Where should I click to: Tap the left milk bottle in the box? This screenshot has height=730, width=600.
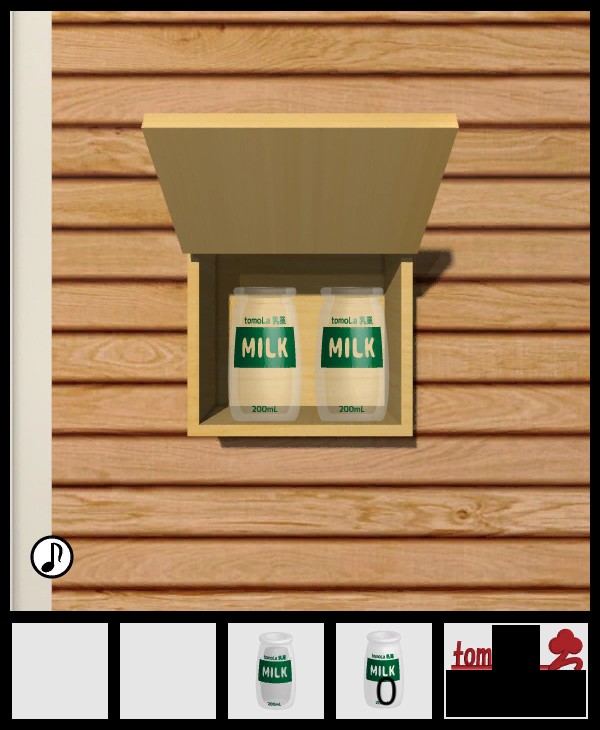(x=264, y=354)
